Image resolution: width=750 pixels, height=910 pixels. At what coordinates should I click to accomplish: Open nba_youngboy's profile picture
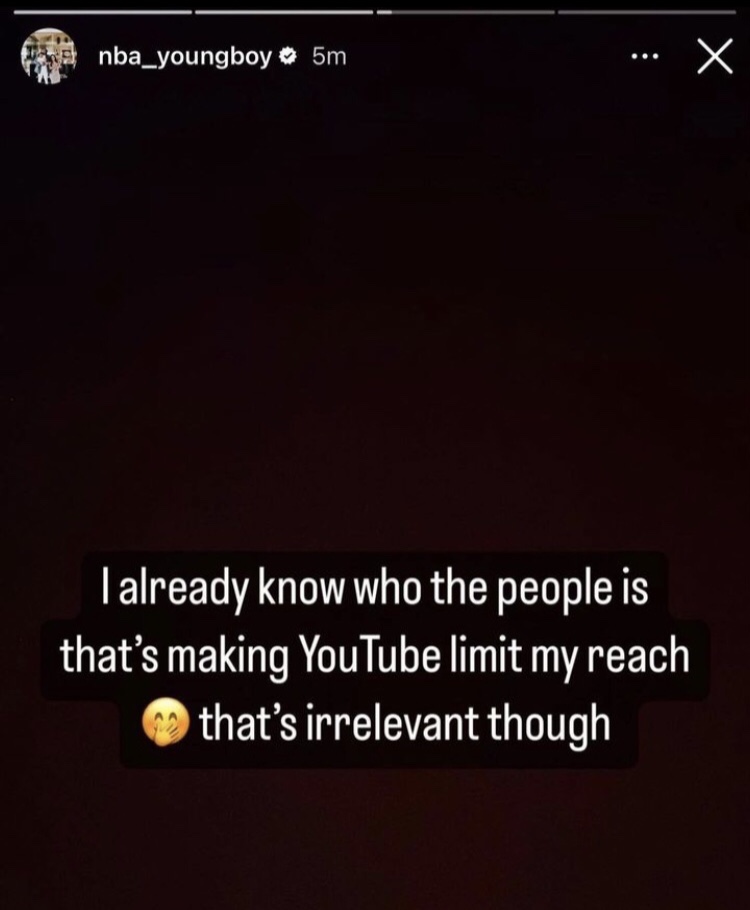(48, 58)
